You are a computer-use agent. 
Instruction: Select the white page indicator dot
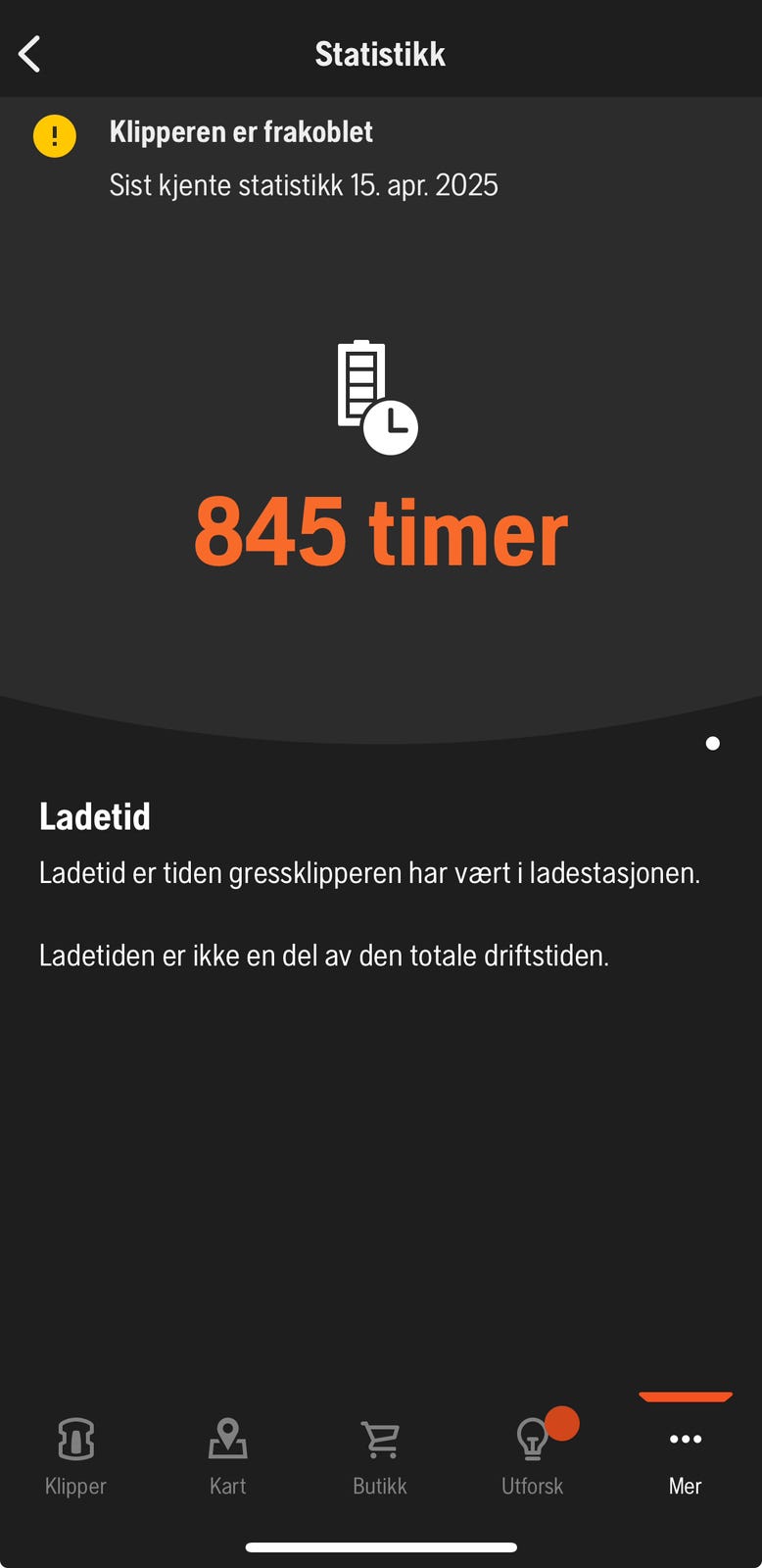click(x=712, y=743)
